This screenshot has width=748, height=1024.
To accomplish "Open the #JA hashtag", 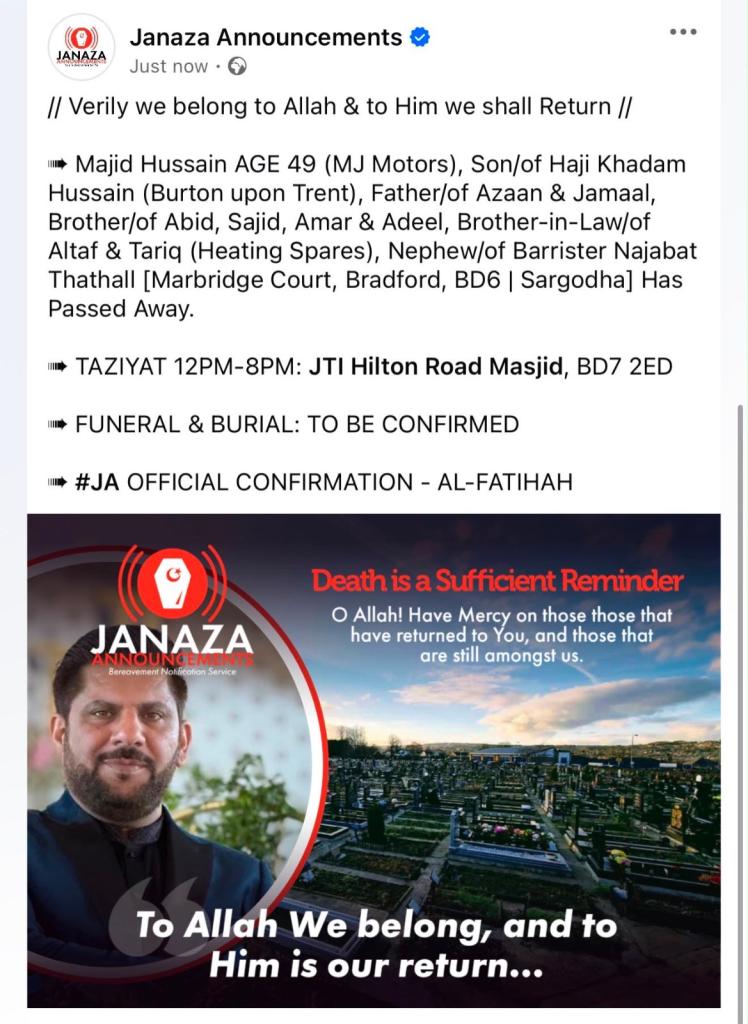I will click(97, 482).
